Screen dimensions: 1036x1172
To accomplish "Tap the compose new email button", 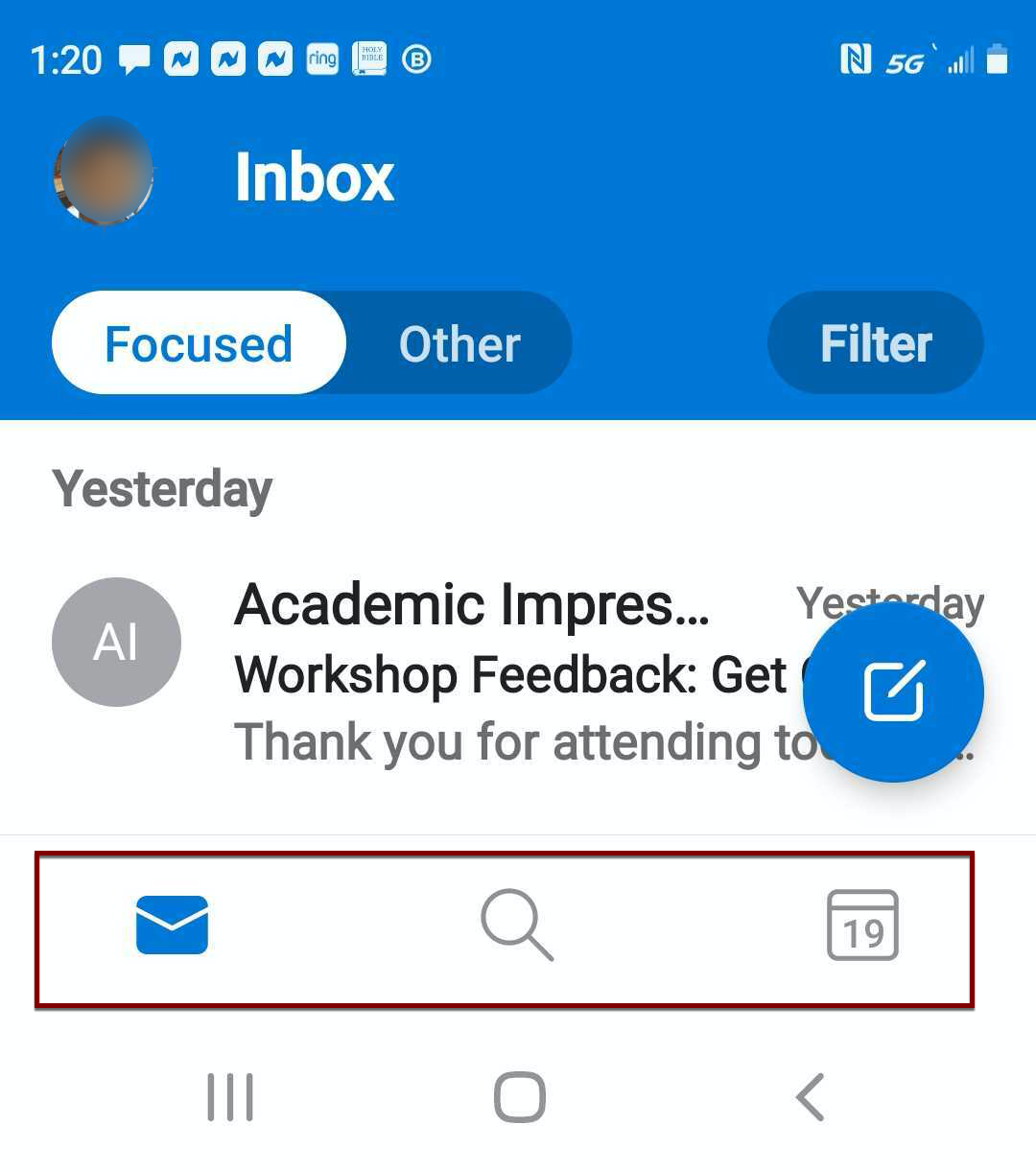I will coord(893,692).
